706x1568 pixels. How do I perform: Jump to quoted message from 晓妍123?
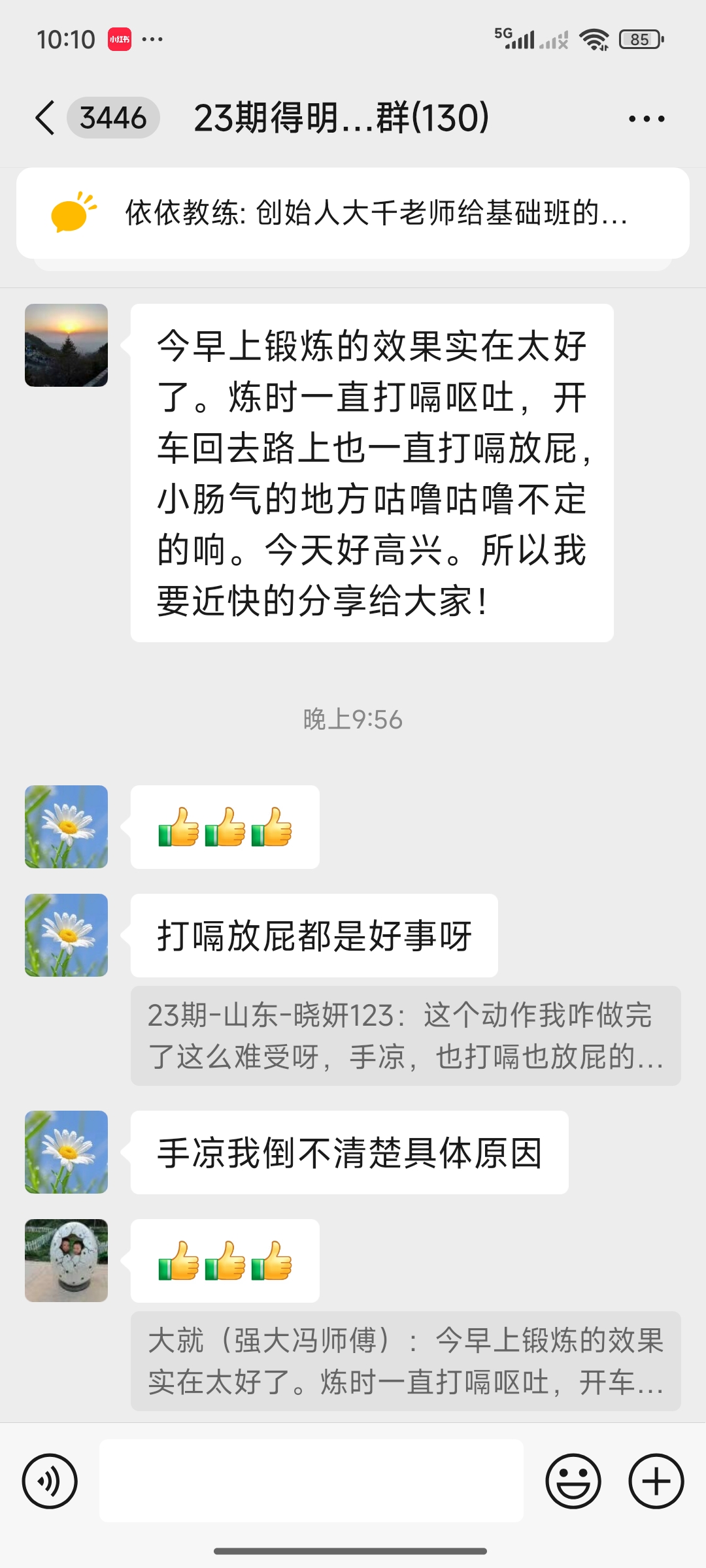point(405,1036)
